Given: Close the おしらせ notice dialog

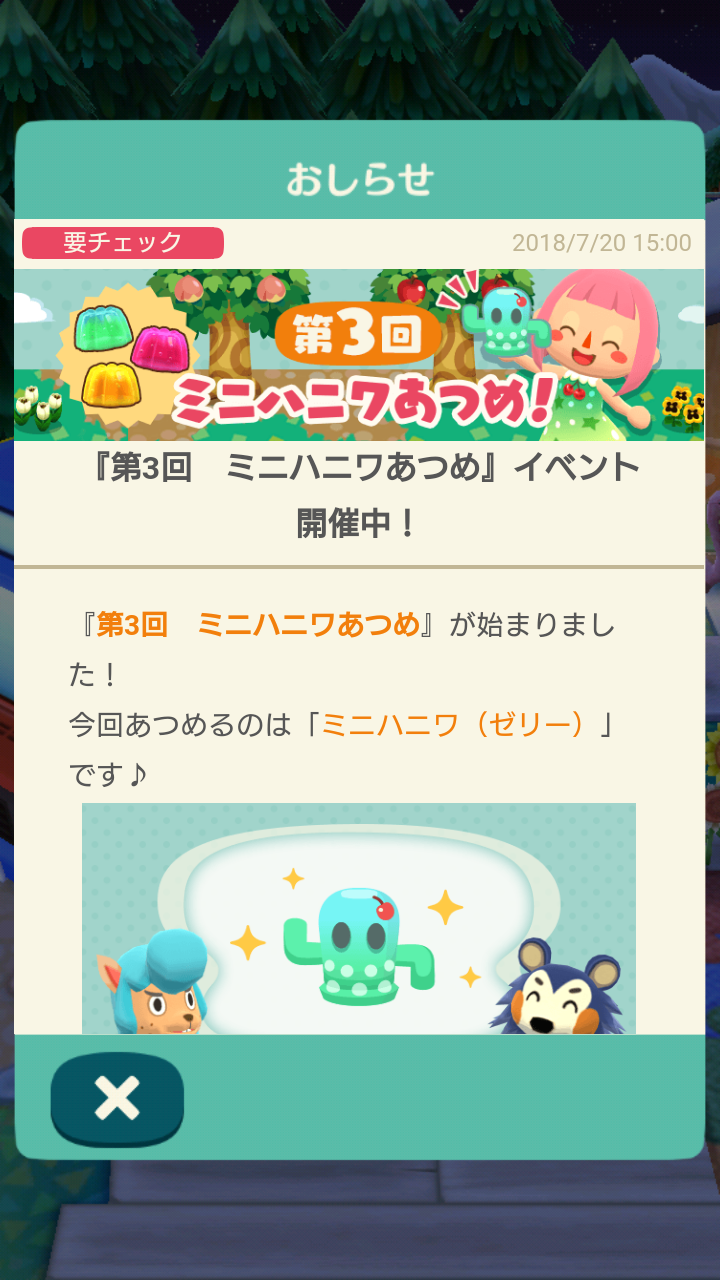Looking at the screenshot, I should [x=117, y=1098].
